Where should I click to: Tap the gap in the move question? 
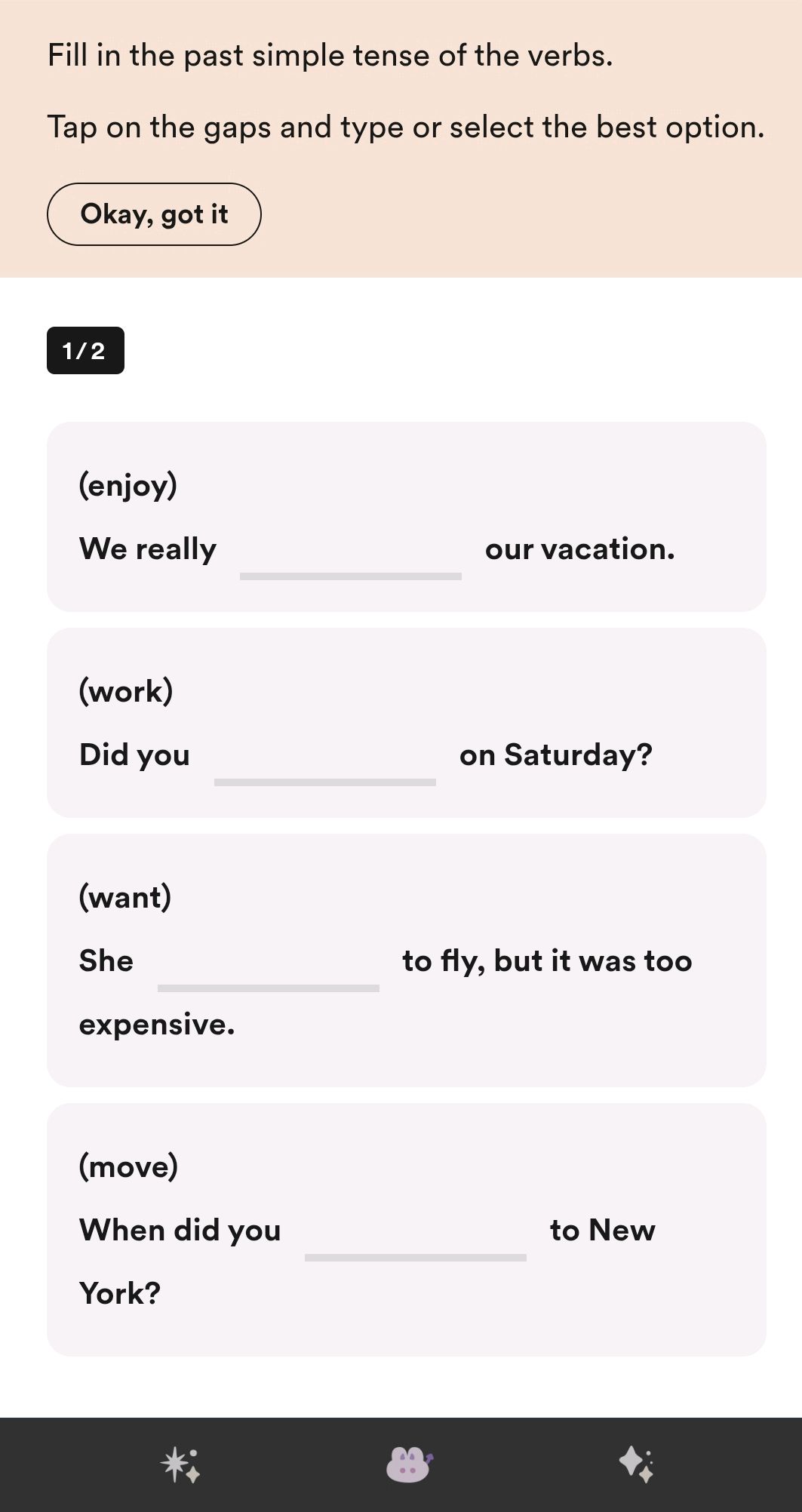click(416, 1240)
